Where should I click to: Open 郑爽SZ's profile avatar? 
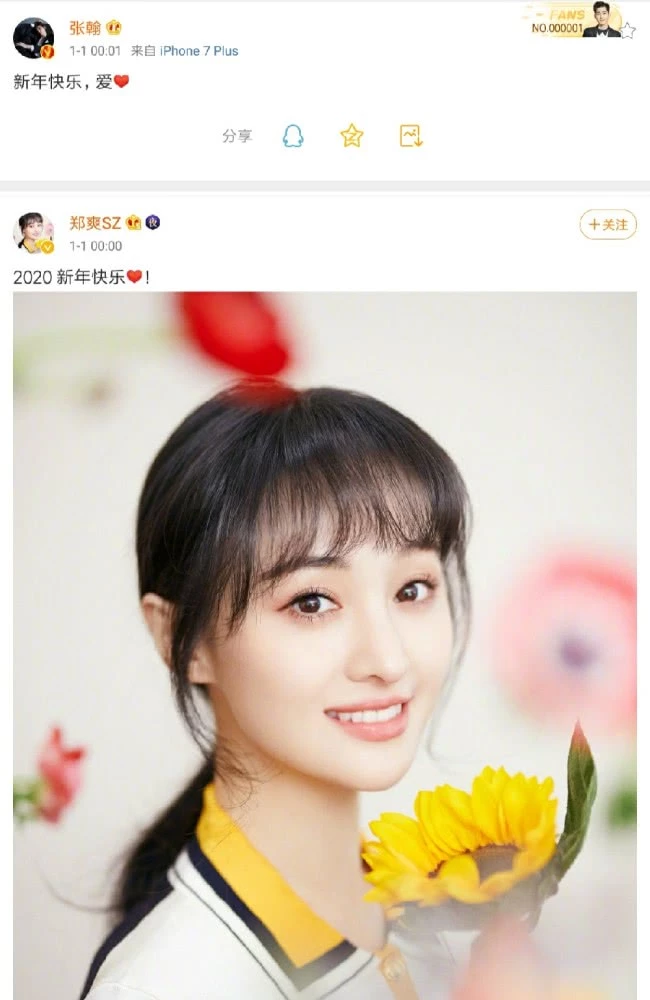click(x=33, y=232)
